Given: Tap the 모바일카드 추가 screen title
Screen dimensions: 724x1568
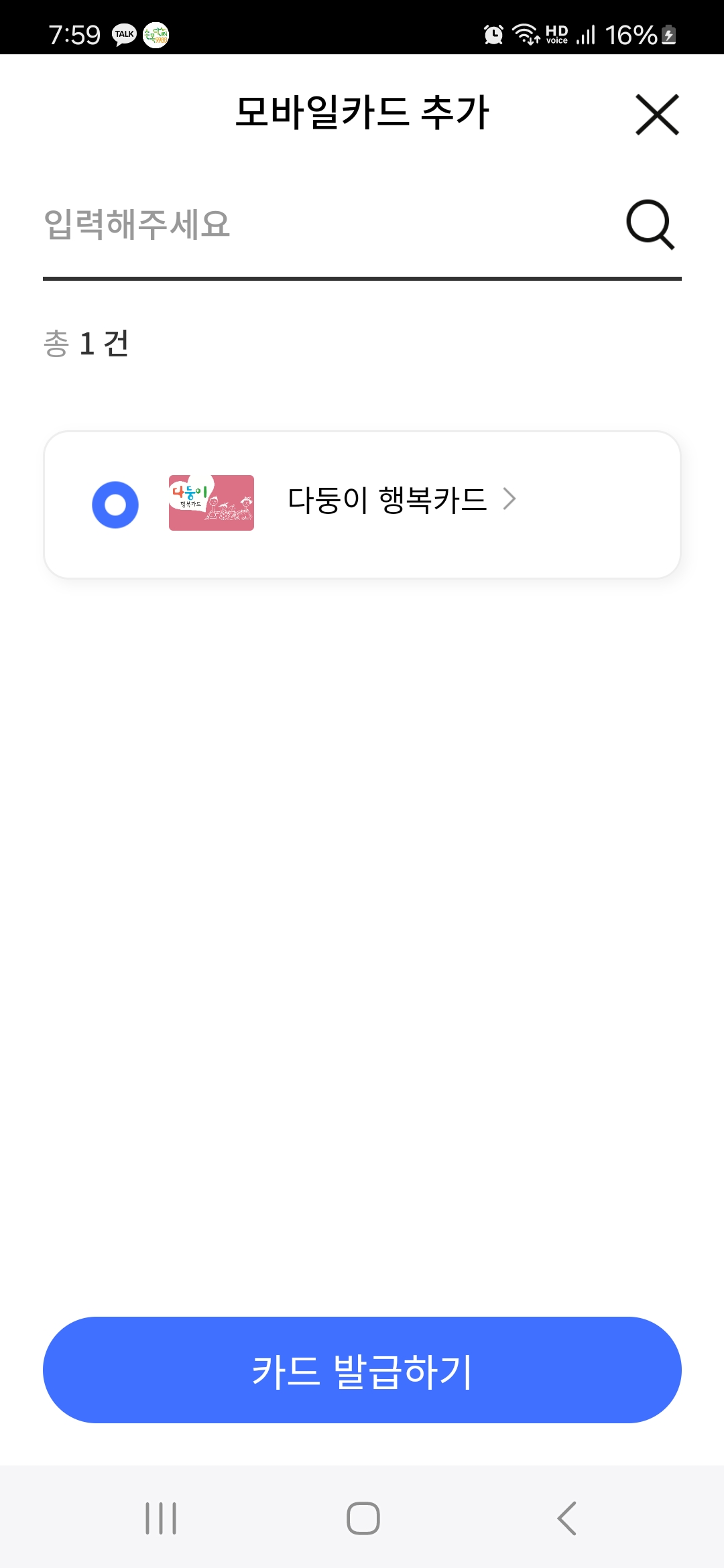Looking at the screenshot, I should click(362, 113).
